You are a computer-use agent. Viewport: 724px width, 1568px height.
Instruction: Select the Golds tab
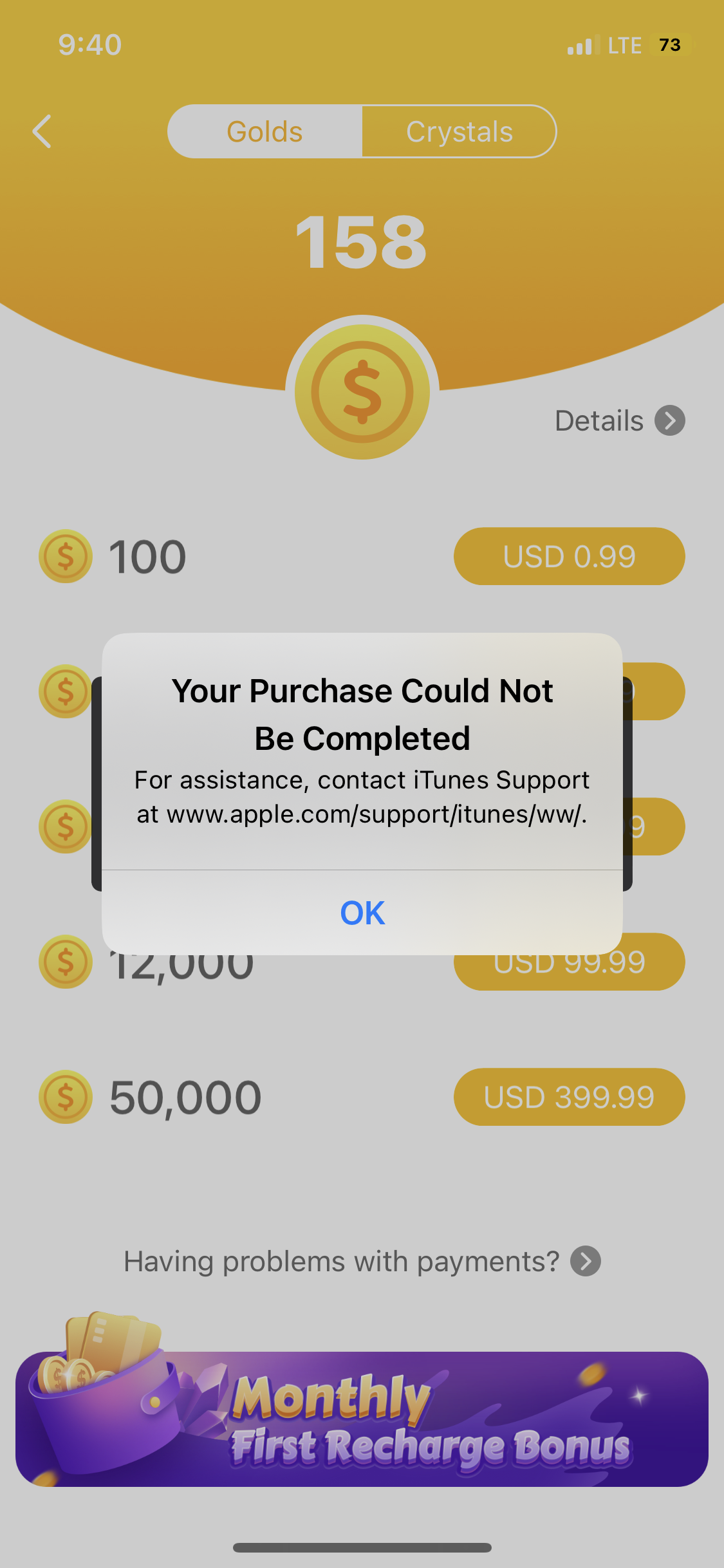coord(265,131)
